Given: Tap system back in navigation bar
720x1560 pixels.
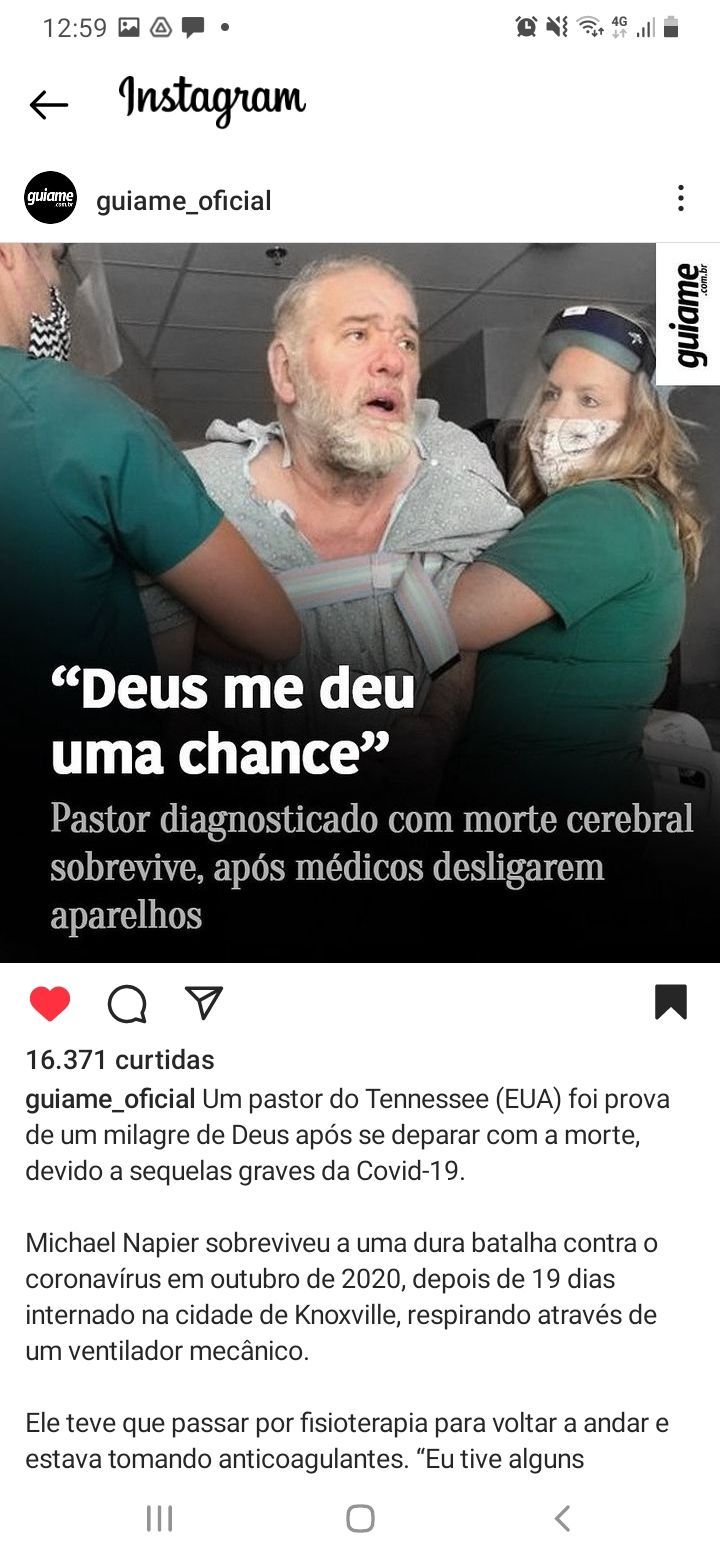Looking at the screenshot, I should (562, 1518).
